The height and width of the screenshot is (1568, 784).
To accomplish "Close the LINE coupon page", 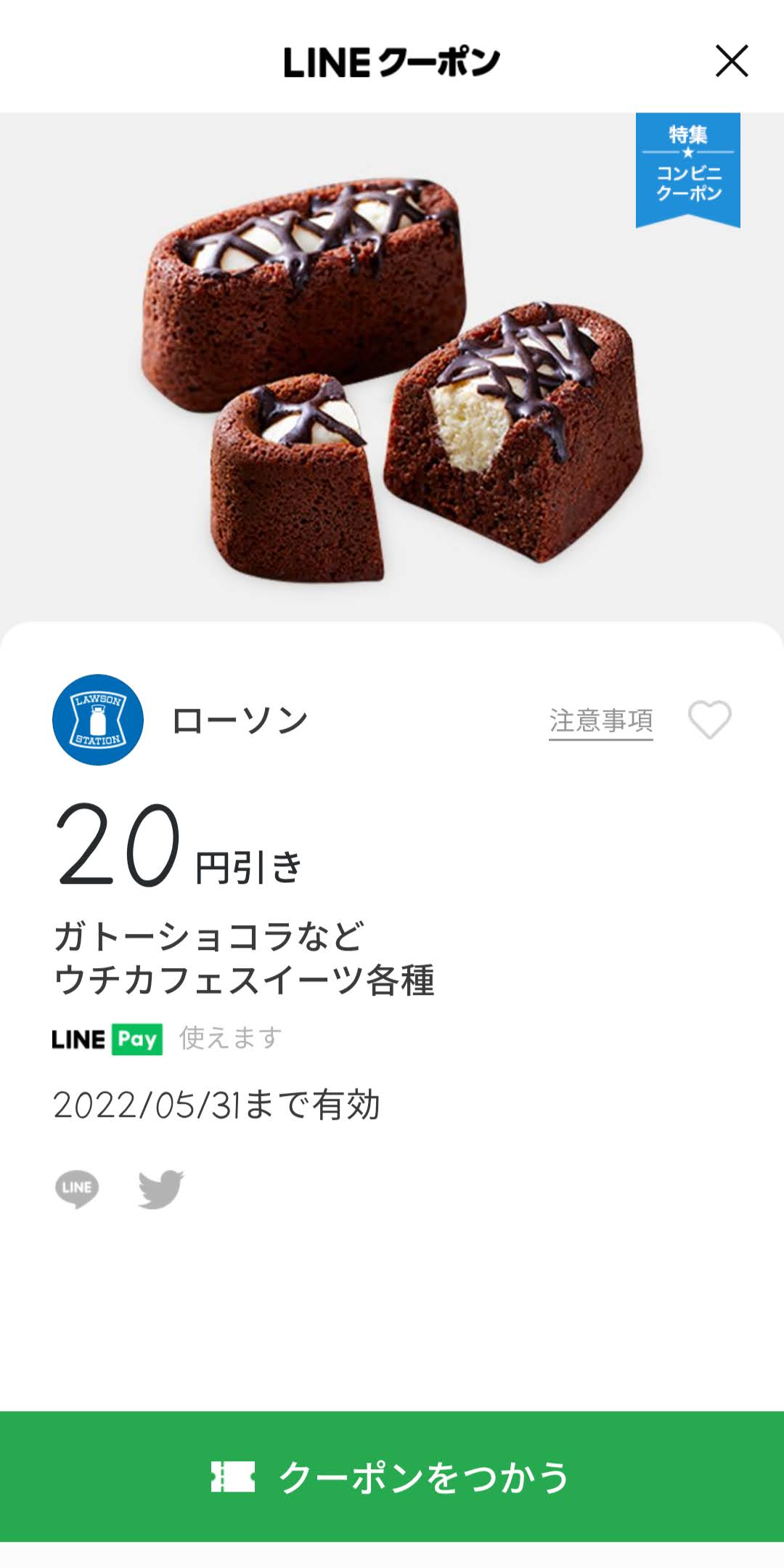I will point(731,61).
